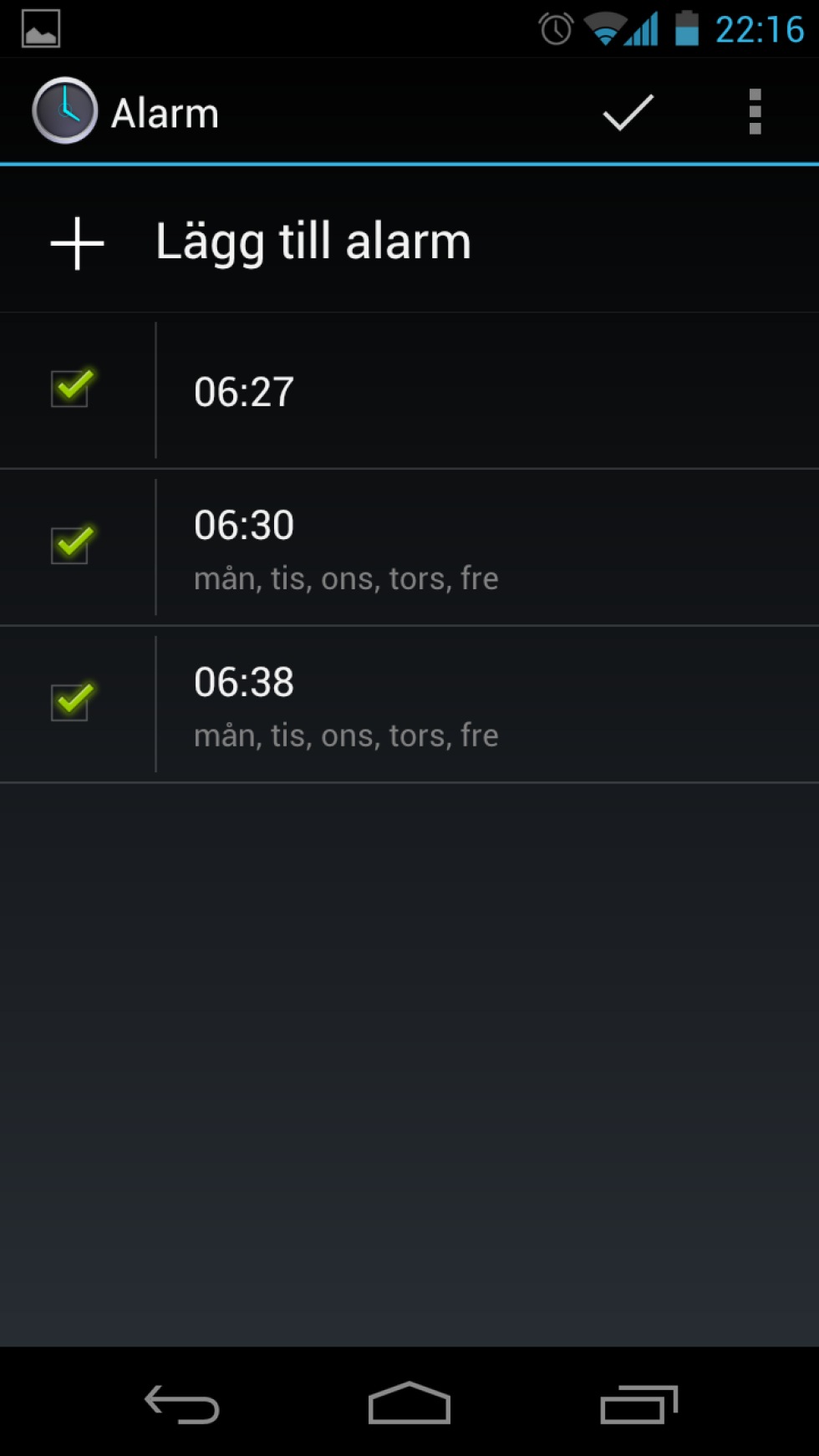
Task: Show recent apps
Action: pos(638,1403)
